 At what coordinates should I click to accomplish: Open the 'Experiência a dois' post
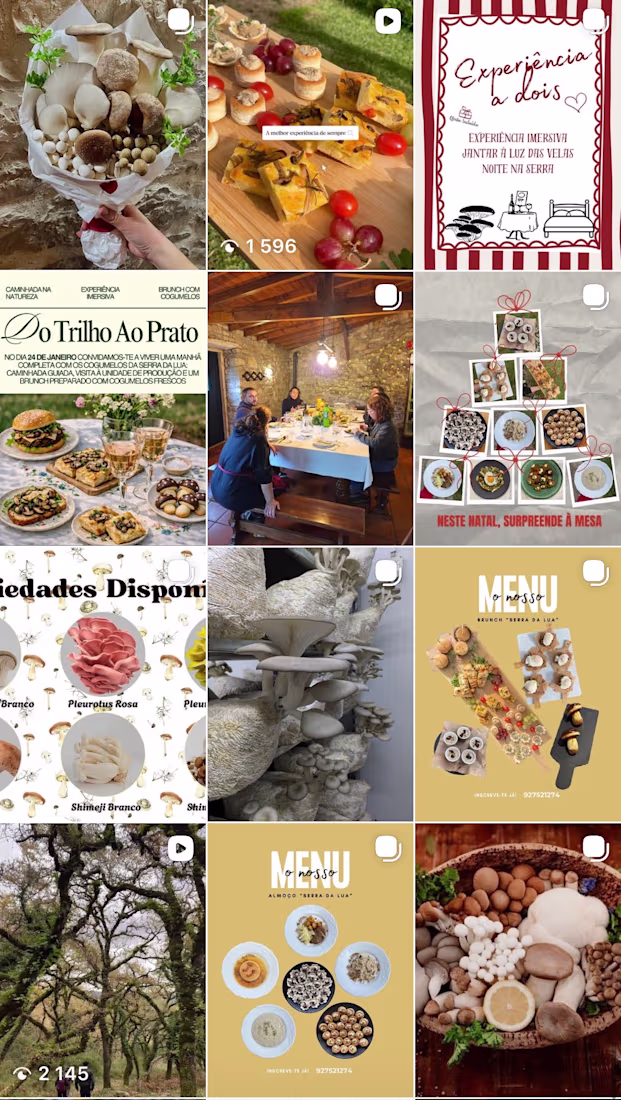click(518, 135)
